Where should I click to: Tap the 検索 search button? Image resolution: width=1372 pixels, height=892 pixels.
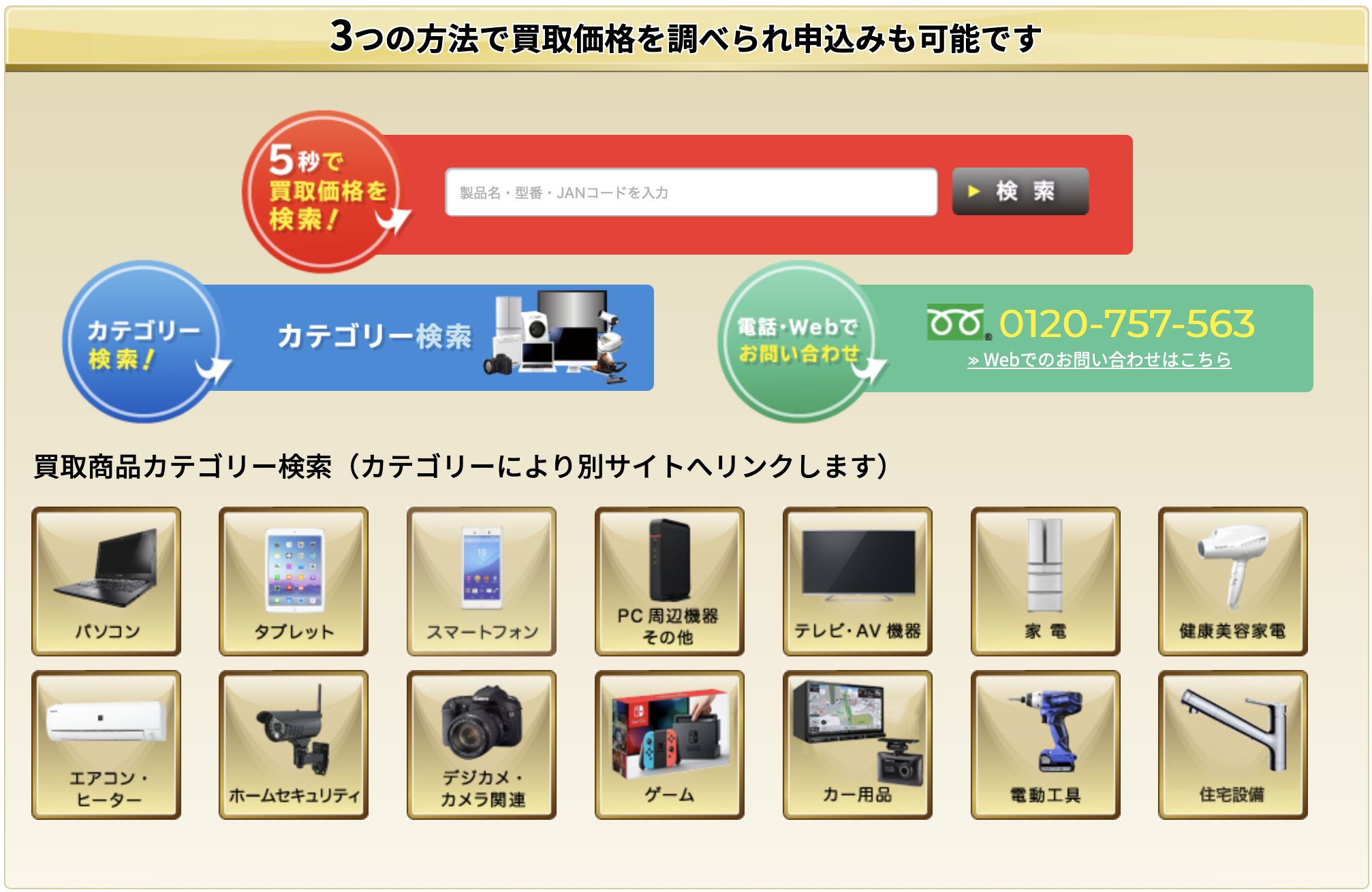1020,191
